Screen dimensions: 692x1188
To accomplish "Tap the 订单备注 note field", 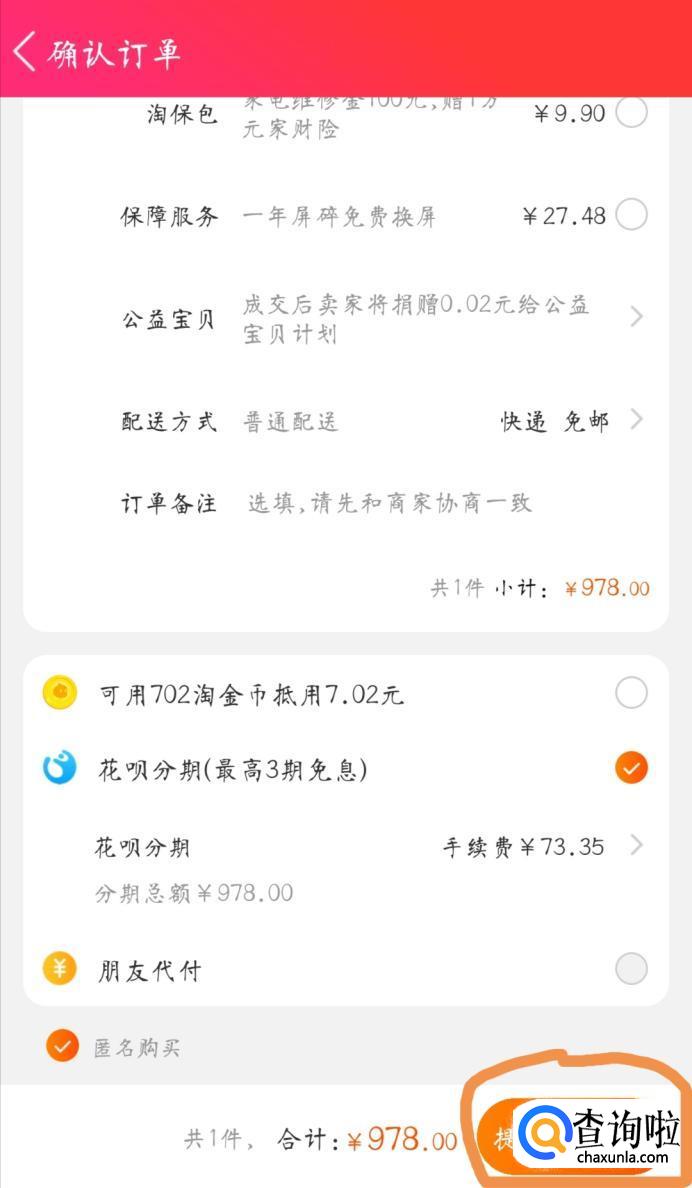I will [x=390, y=503].
